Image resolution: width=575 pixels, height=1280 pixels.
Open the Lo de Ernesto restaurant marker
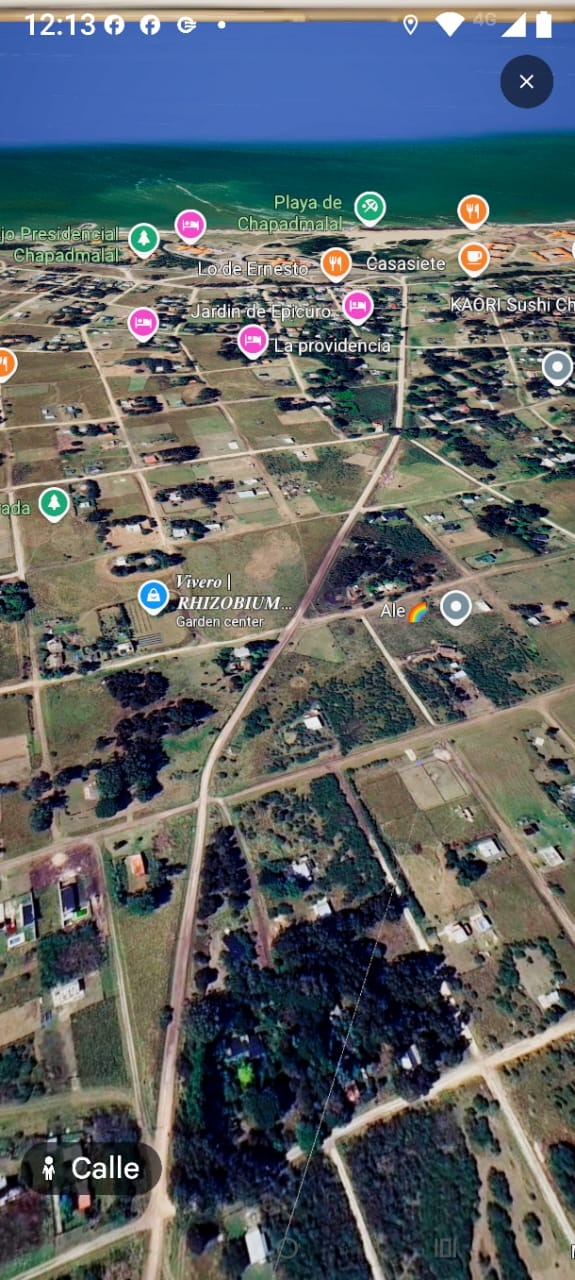click(x=336, y=264)
